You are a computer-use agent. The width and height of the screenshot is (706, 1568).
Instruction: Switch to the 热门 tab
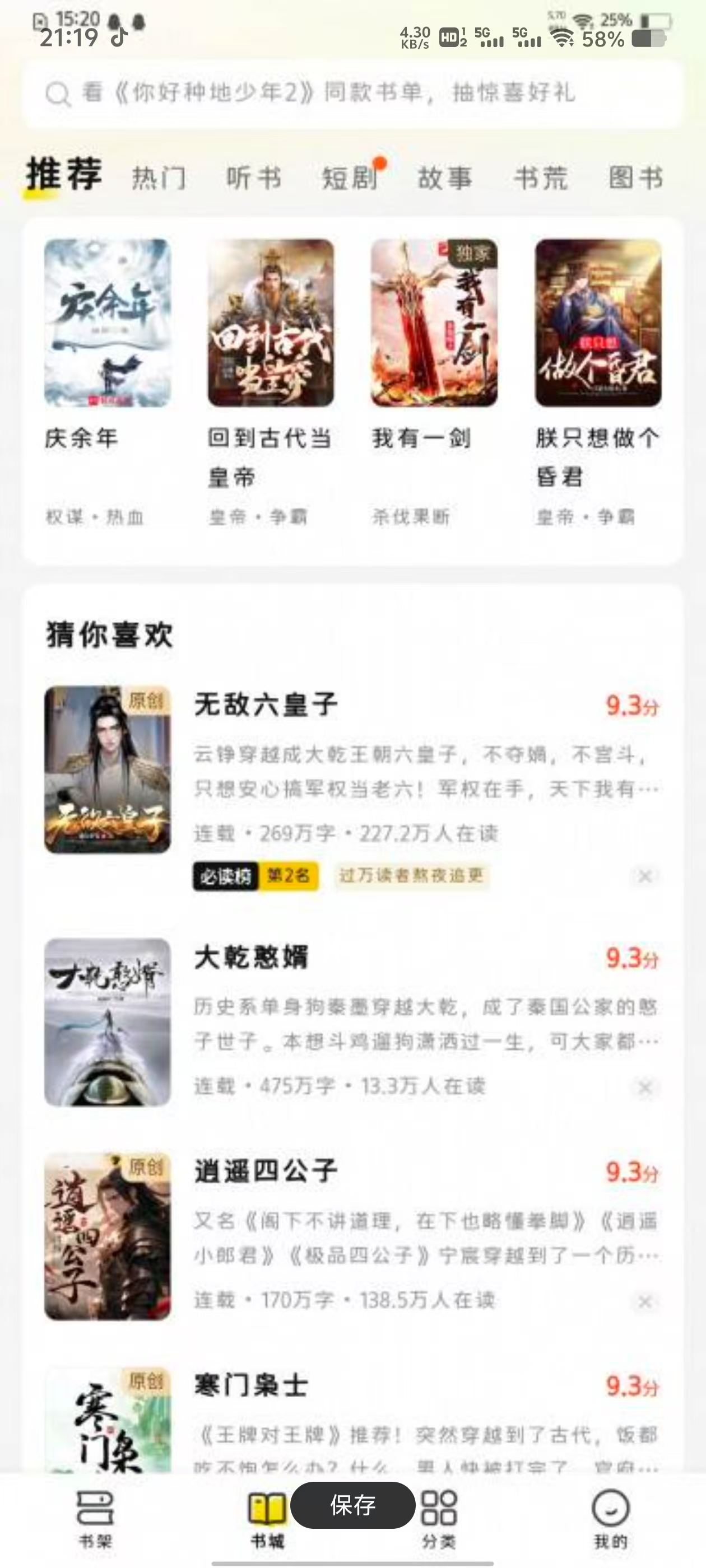[x=159, y=178]
